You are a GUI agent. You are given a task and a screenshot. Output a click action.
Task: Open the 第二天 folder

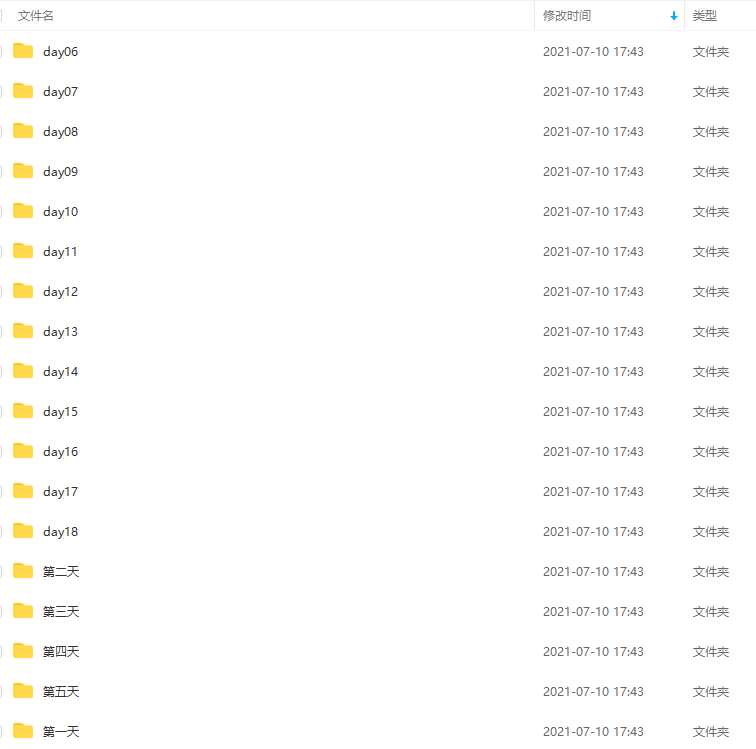pyautogui.click(x=60, y=572)
